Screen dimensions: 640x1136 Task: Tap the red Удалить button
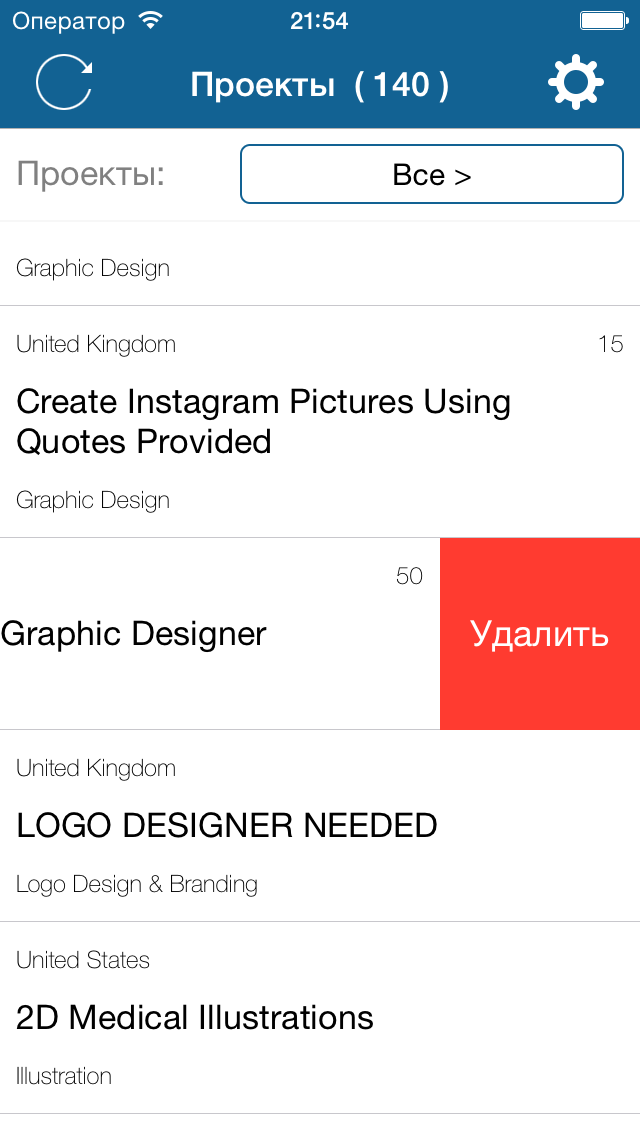click(540, 634)
